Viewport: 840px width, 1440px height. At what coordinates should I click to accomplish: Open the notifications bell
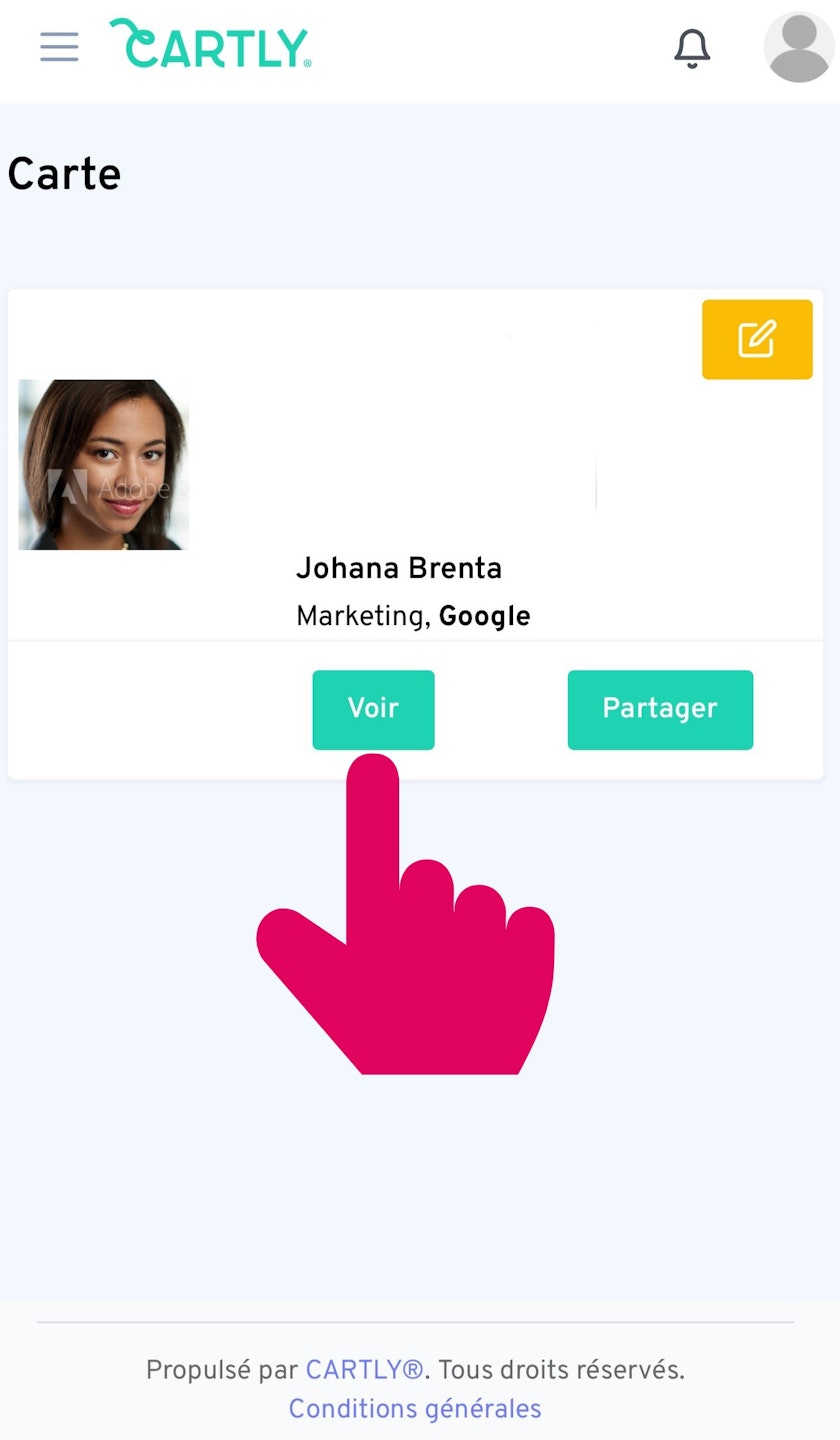691,47
